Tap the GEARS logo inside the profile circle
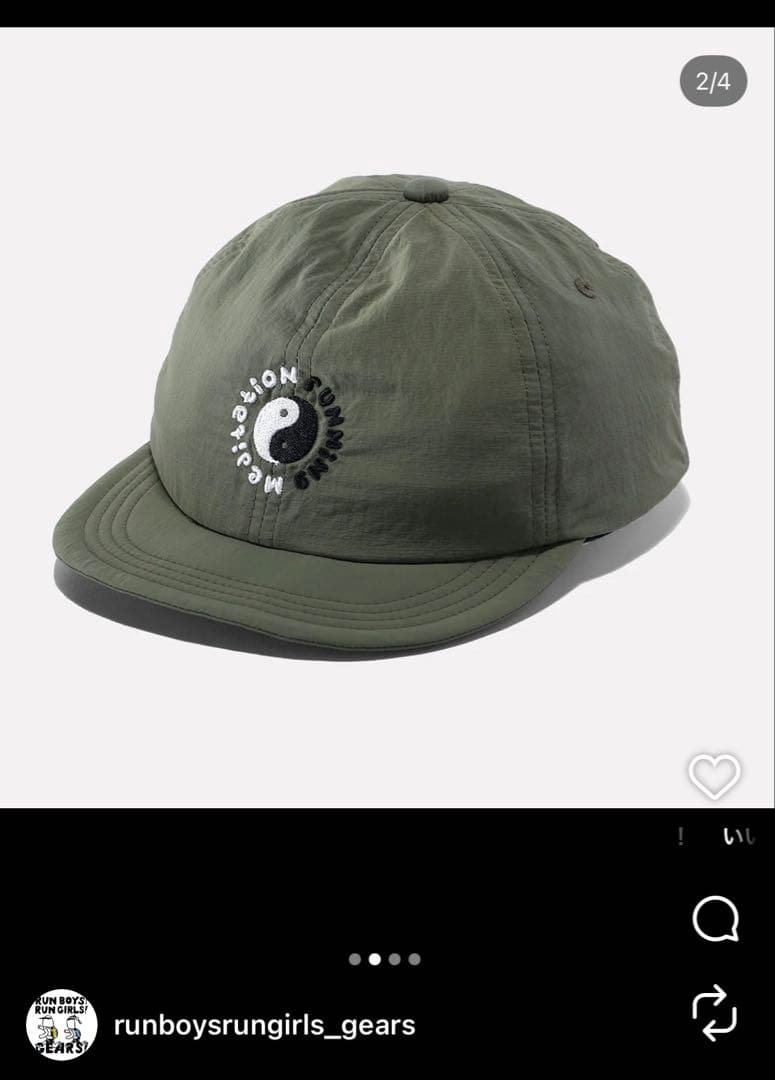 pos(62,1024)
